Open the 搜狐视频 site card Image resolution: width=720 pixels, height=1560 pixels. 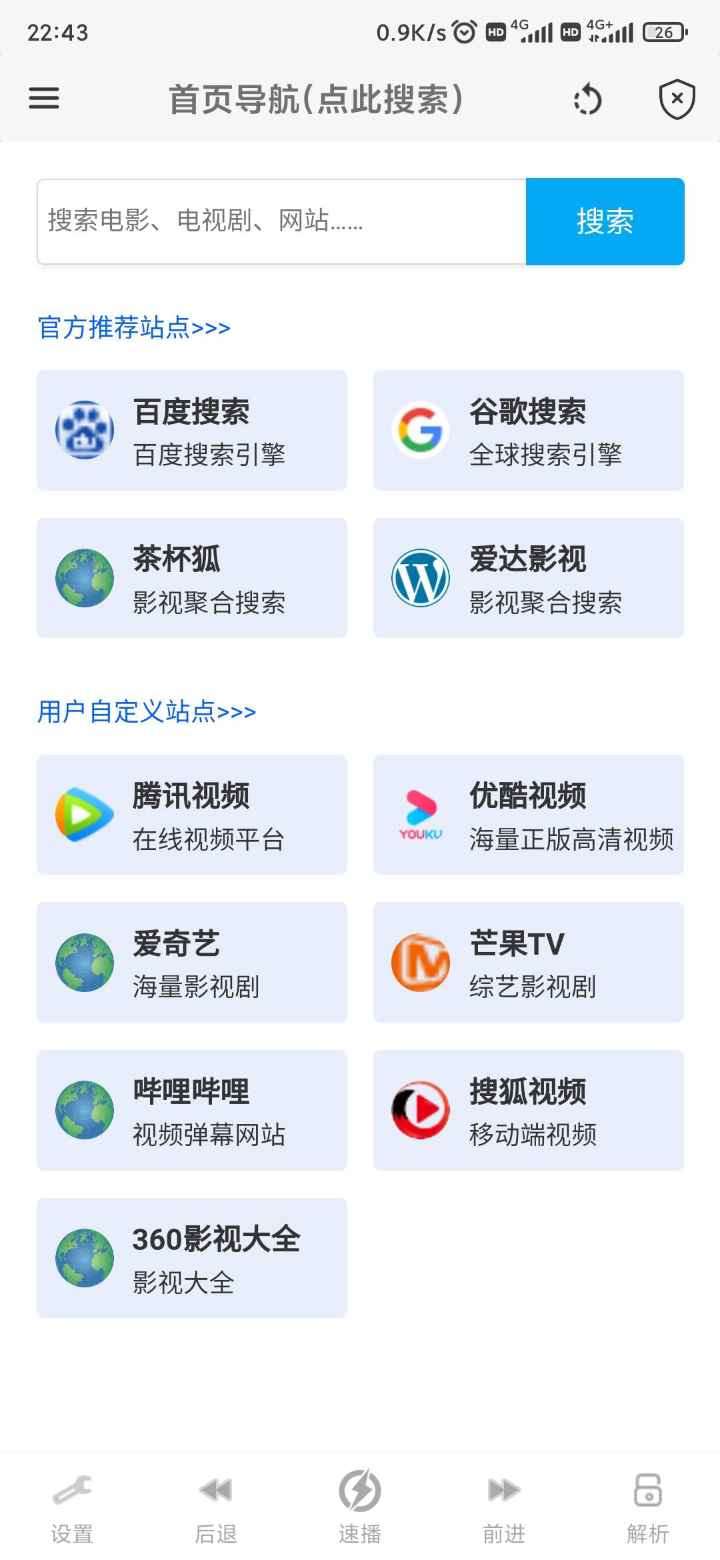pos(529,1110)
